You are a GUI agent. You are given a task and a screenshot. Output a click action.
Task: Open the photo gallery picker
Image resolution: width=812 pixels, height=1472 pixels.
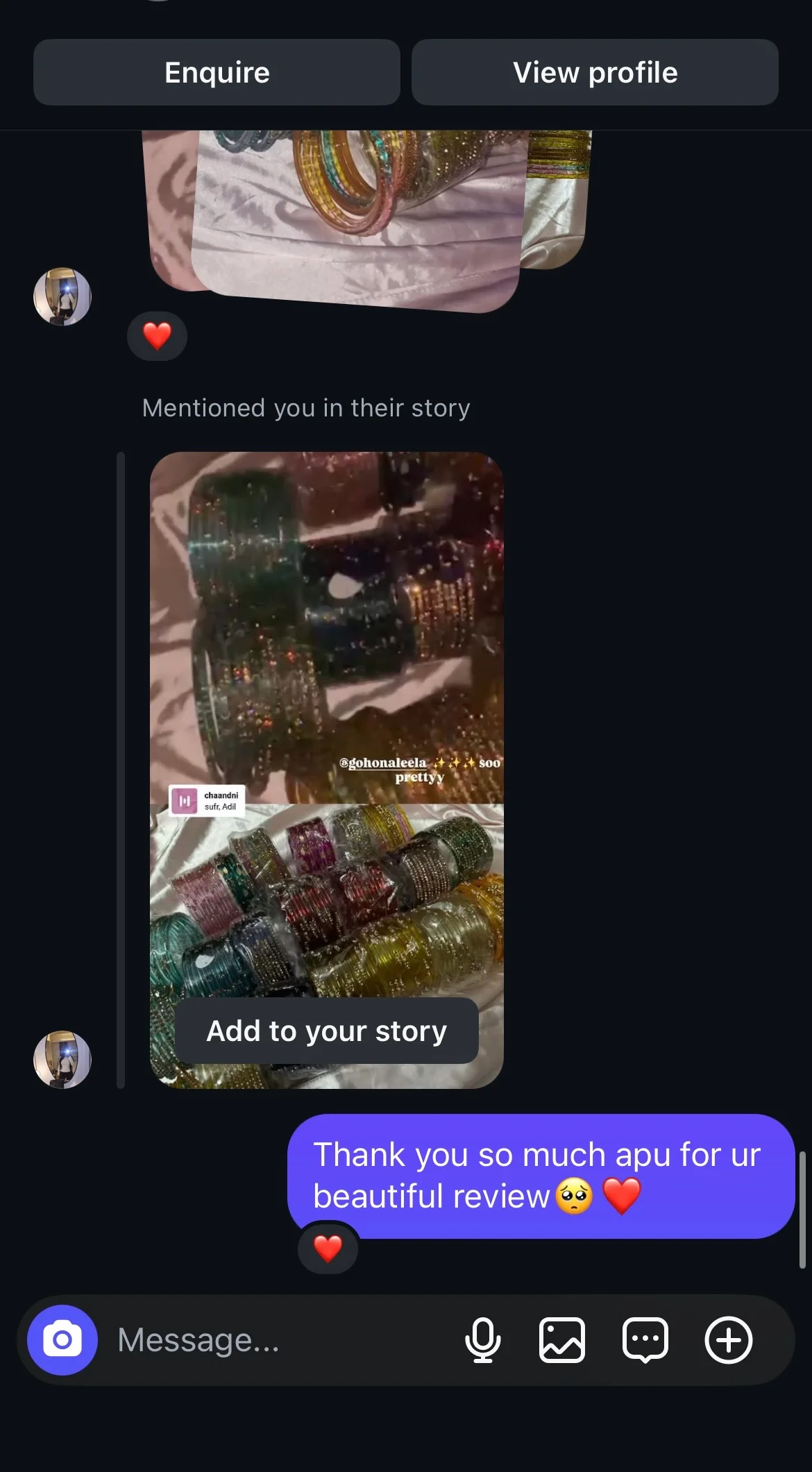pos(561,1340)
